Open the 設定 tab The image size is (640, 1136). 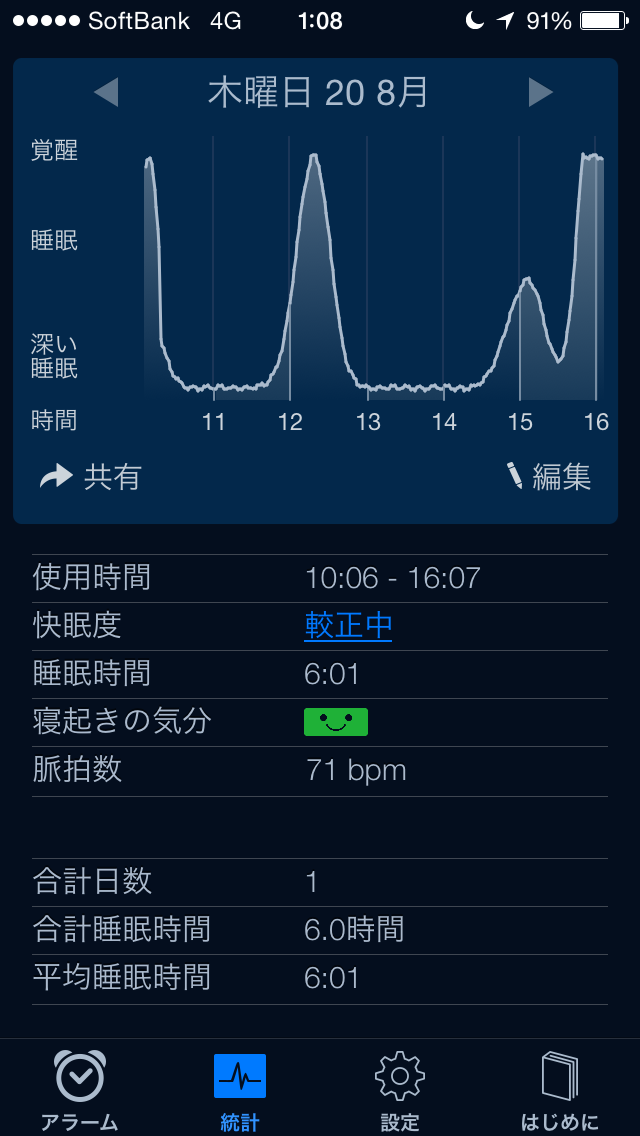[x=399, y=1090]
